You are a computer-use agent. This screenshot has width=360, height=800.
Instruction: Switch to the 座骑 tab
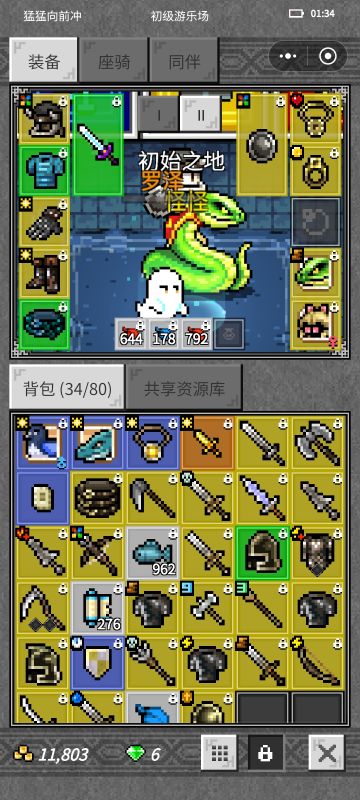[114, 62]
